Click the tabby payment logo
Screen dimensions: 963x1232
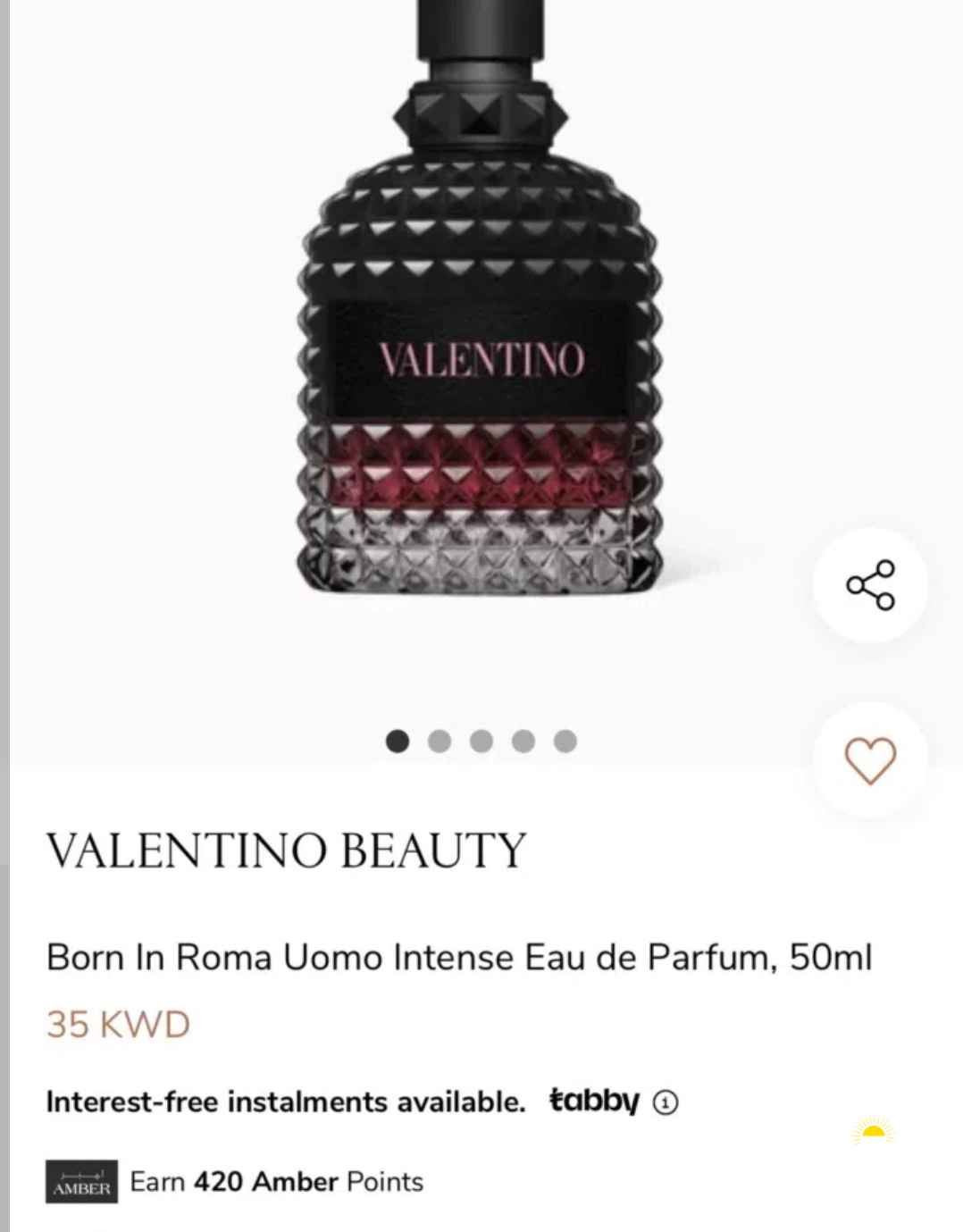coord(593,1102)
